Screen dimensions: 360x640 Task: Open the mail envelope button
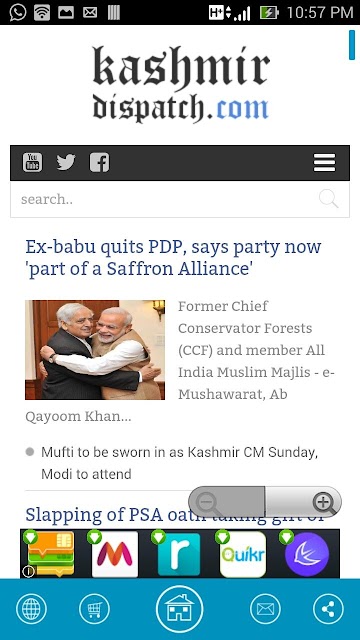click(265, 609)
